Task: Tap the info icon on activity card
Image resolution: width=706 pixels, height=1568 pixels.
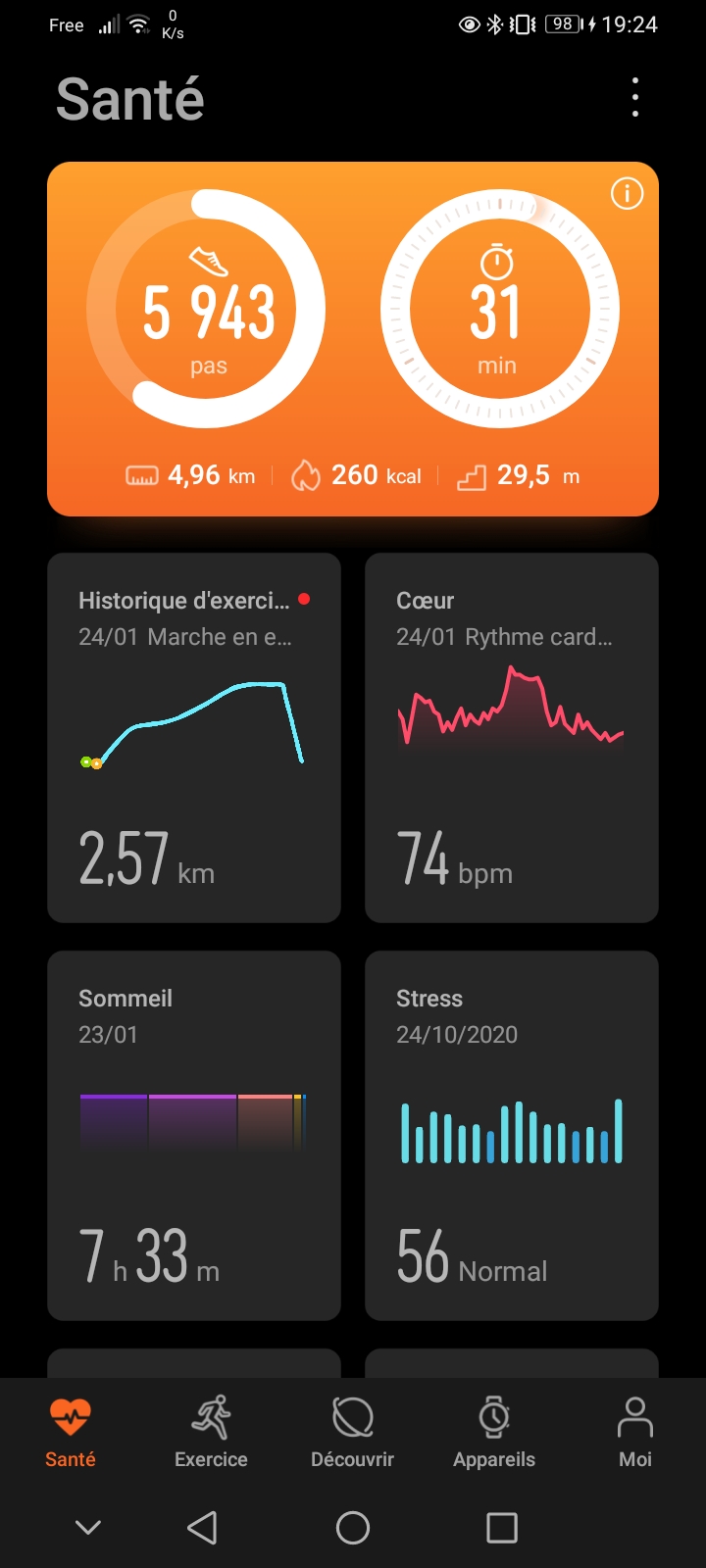Action: pos(627,194)
